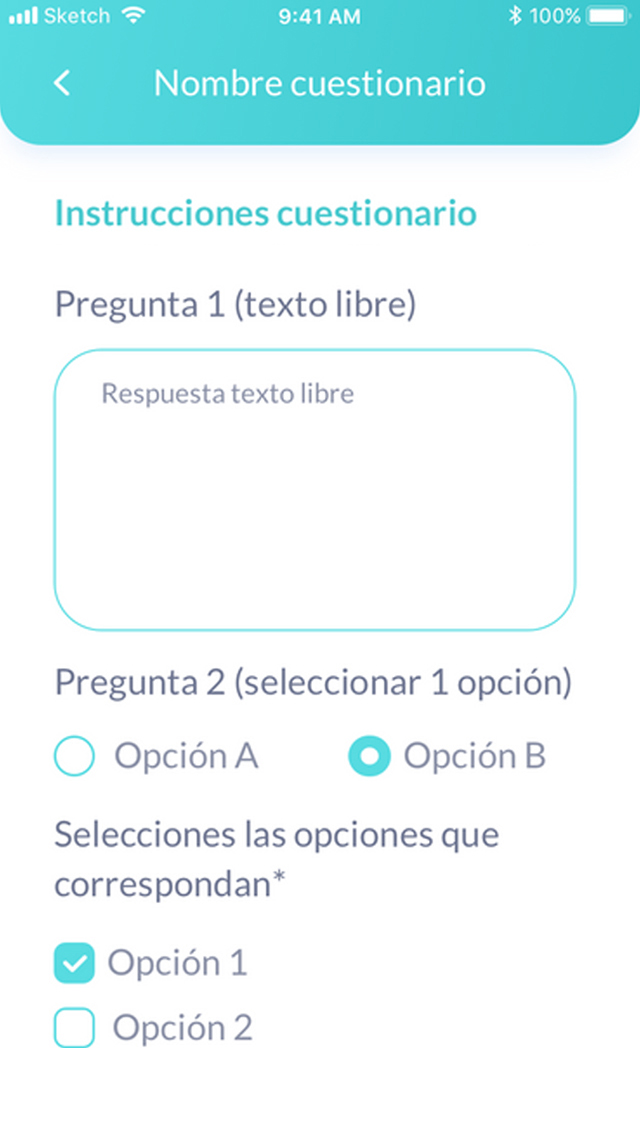Go back using the header arrow
The width and height of the screenshot is (640, 1136).
coord(62,83)
